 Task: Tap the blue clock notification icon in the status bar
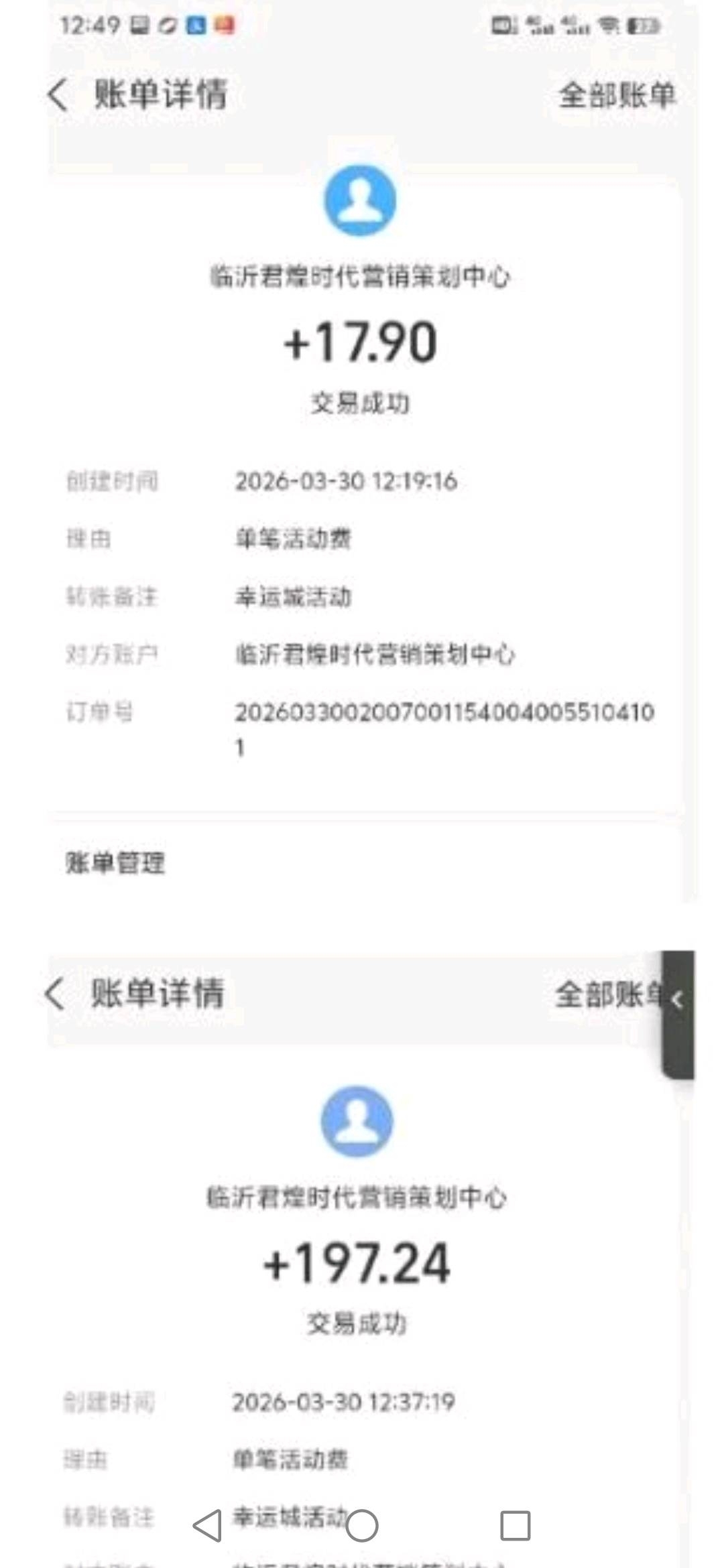pyautogui.click(x=194, y=27)
